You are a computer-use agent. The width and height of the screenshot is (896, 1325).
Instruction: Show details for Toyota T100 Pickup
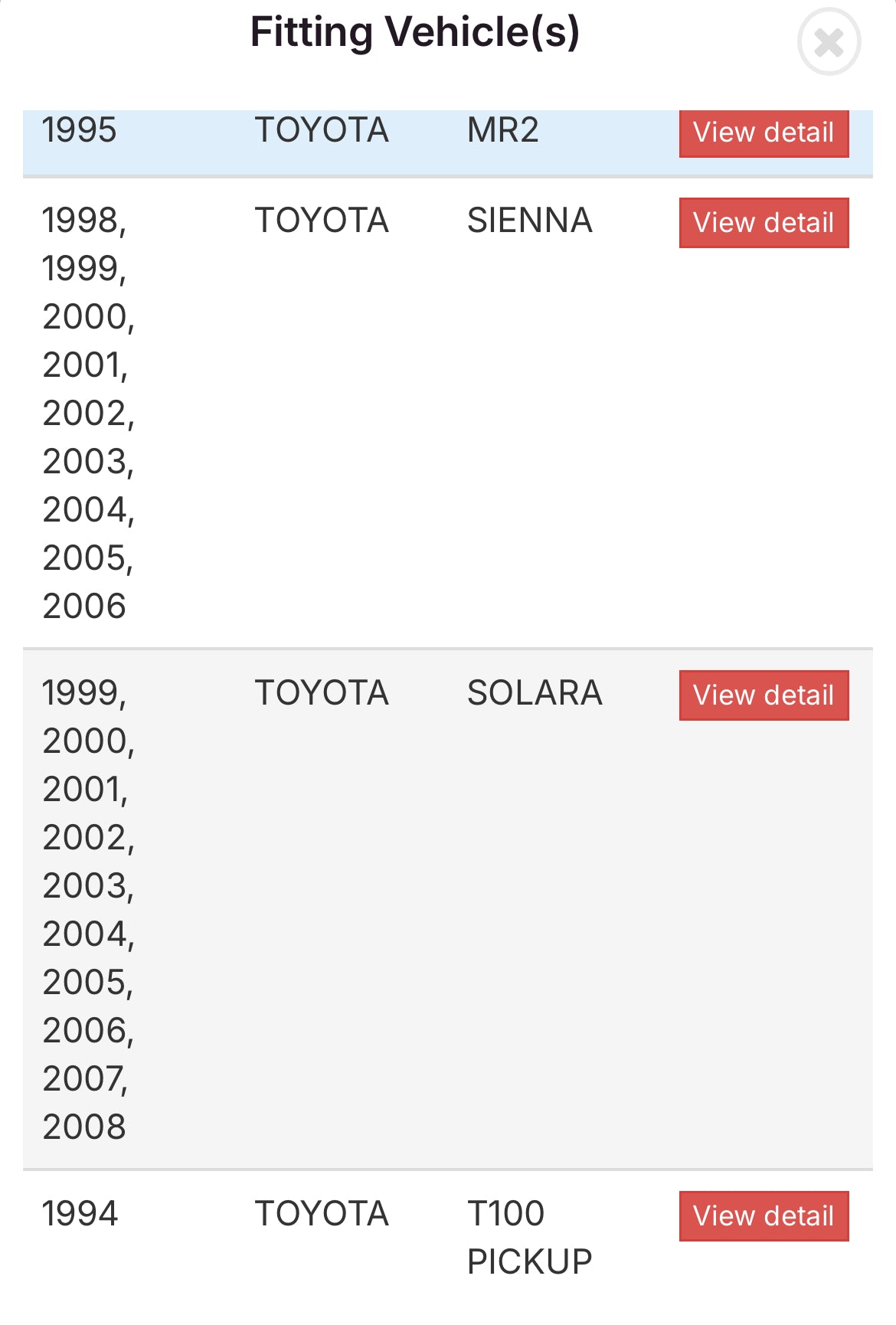point(764,1216)
